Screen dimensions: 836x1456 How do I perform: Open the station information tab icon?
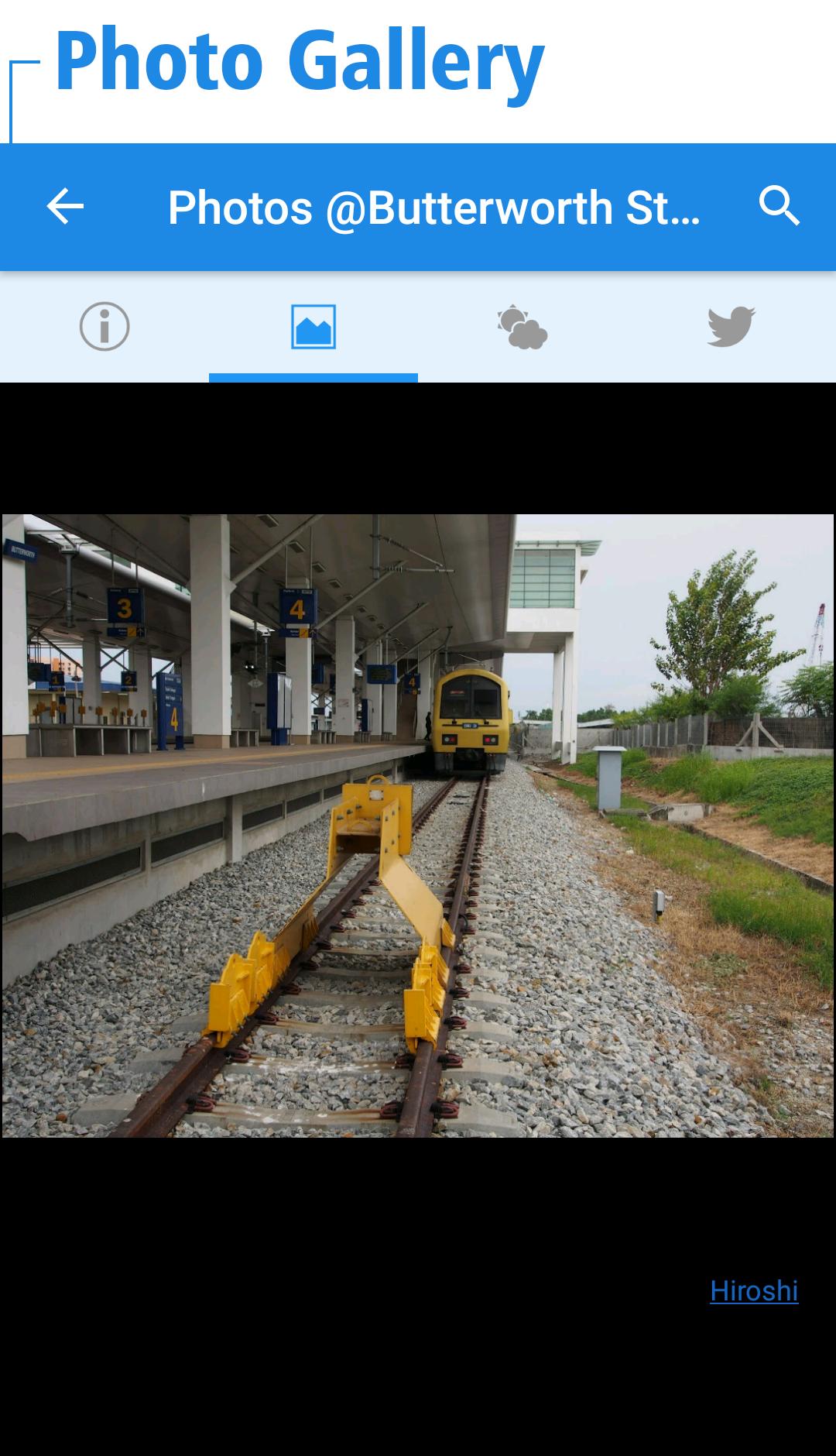[x=104, y=327]
